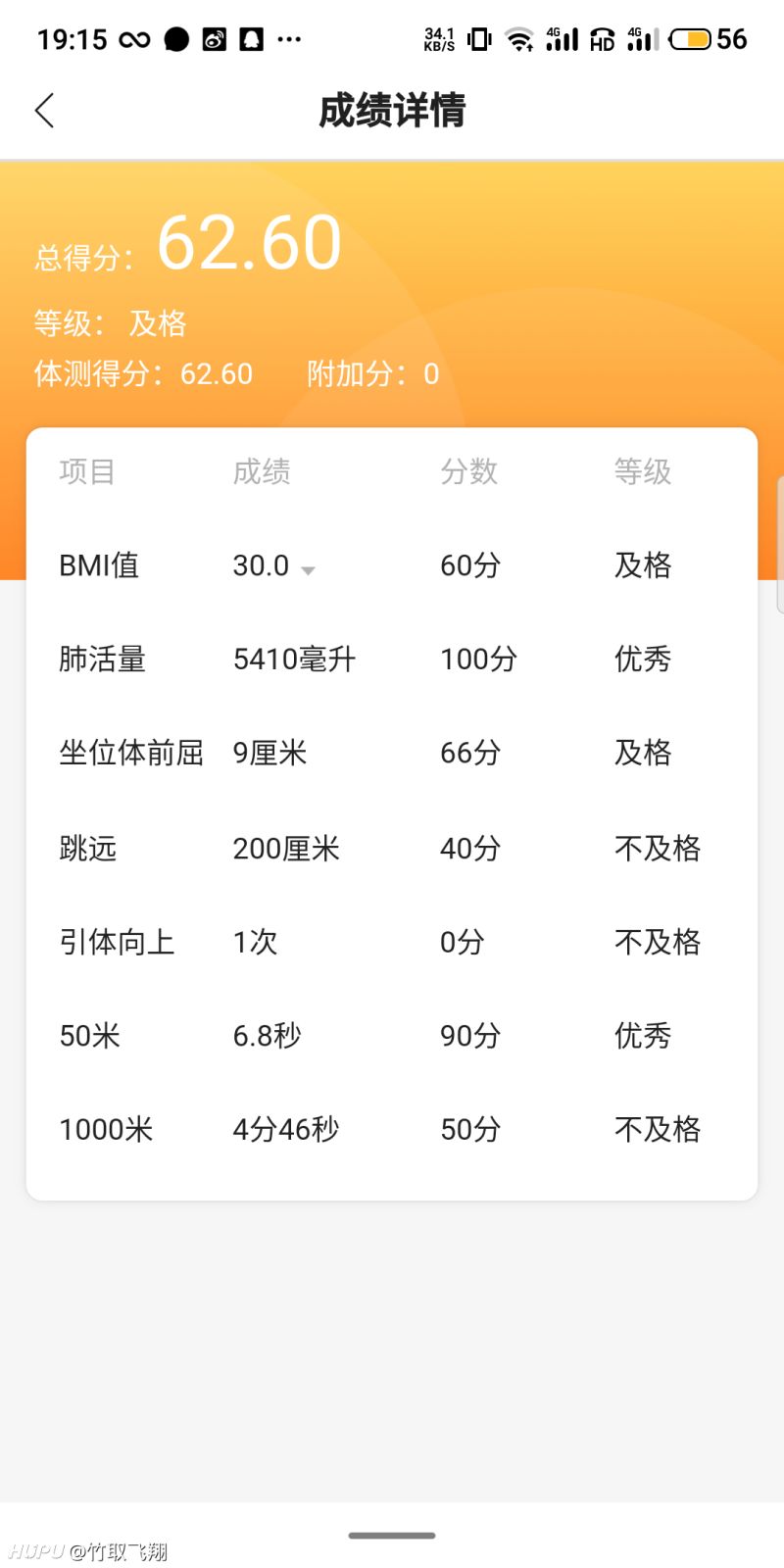Expand the BMI值 dropdown arrow next to 30.0
Image resolution: width=784 pixels, height=1568 pixels.
click(309, 570)
